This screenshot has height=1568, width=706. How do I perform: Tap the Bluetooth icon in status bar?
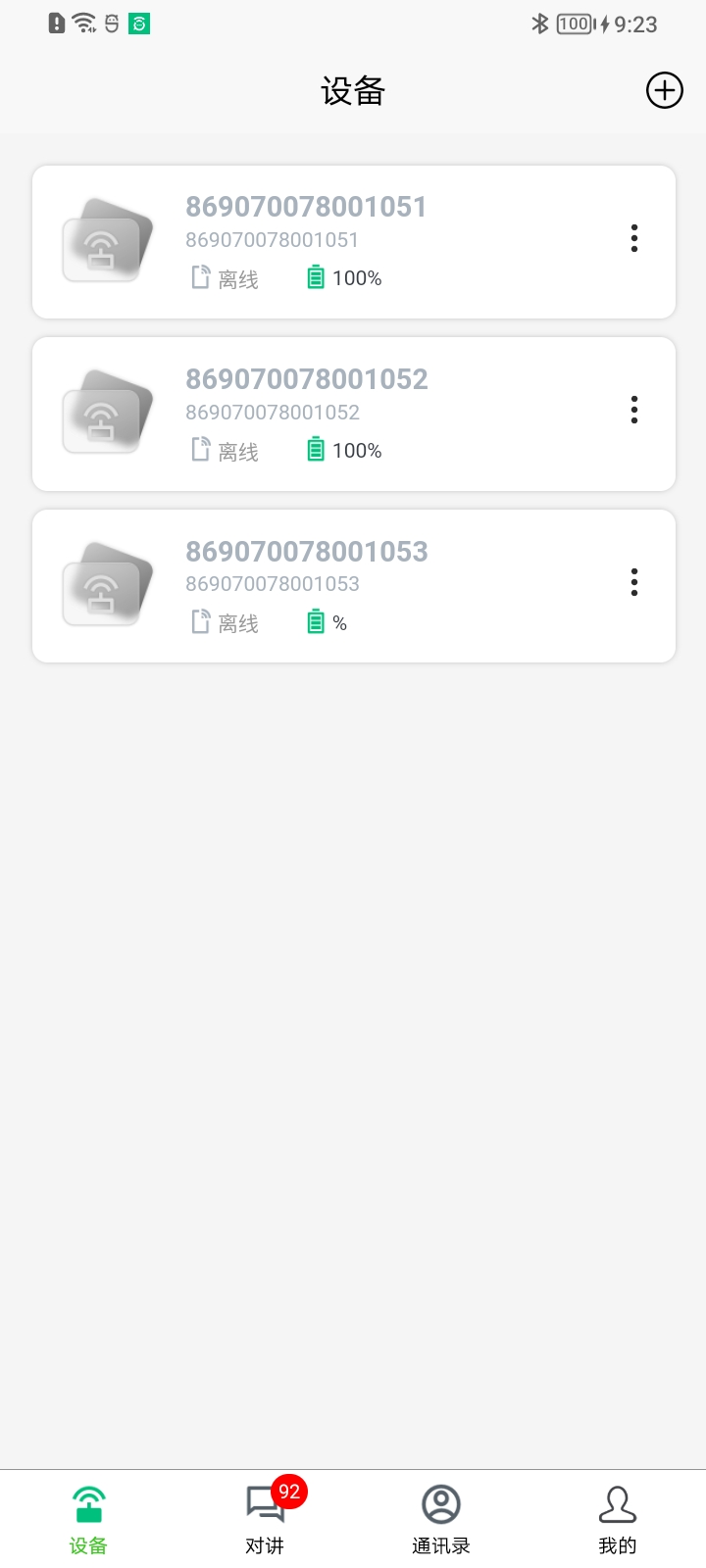(x=540, y=24)
